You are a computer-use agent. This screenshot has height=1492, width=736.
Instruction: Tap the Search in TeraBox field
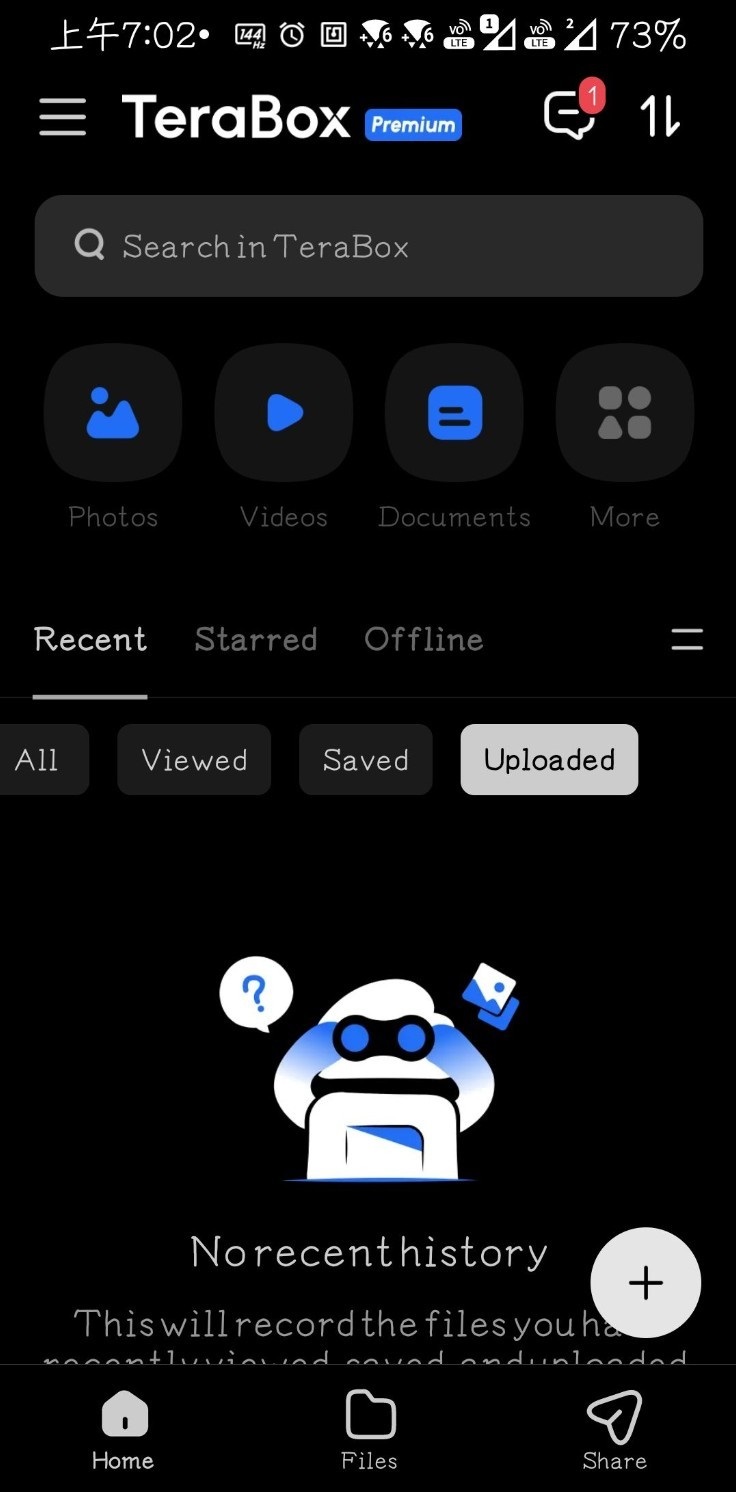point(368,245)
